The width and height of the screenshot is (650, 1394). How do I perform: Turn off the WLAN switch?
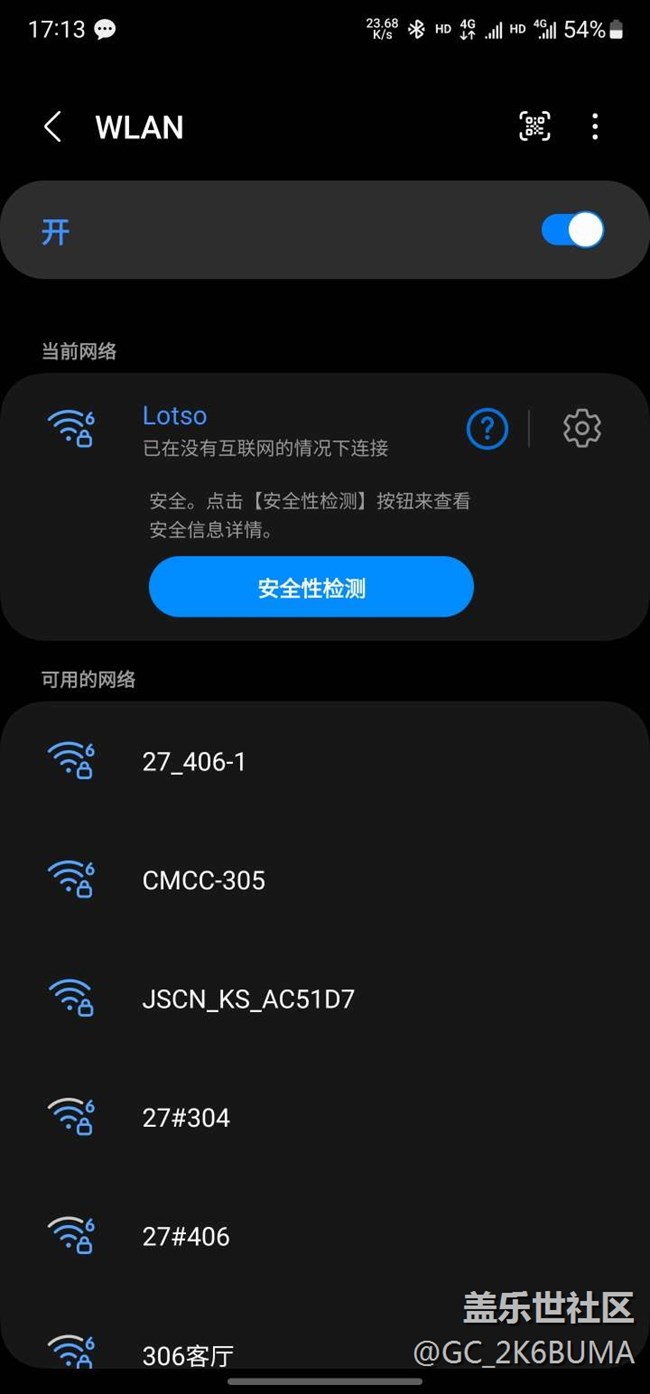(573, 230)
